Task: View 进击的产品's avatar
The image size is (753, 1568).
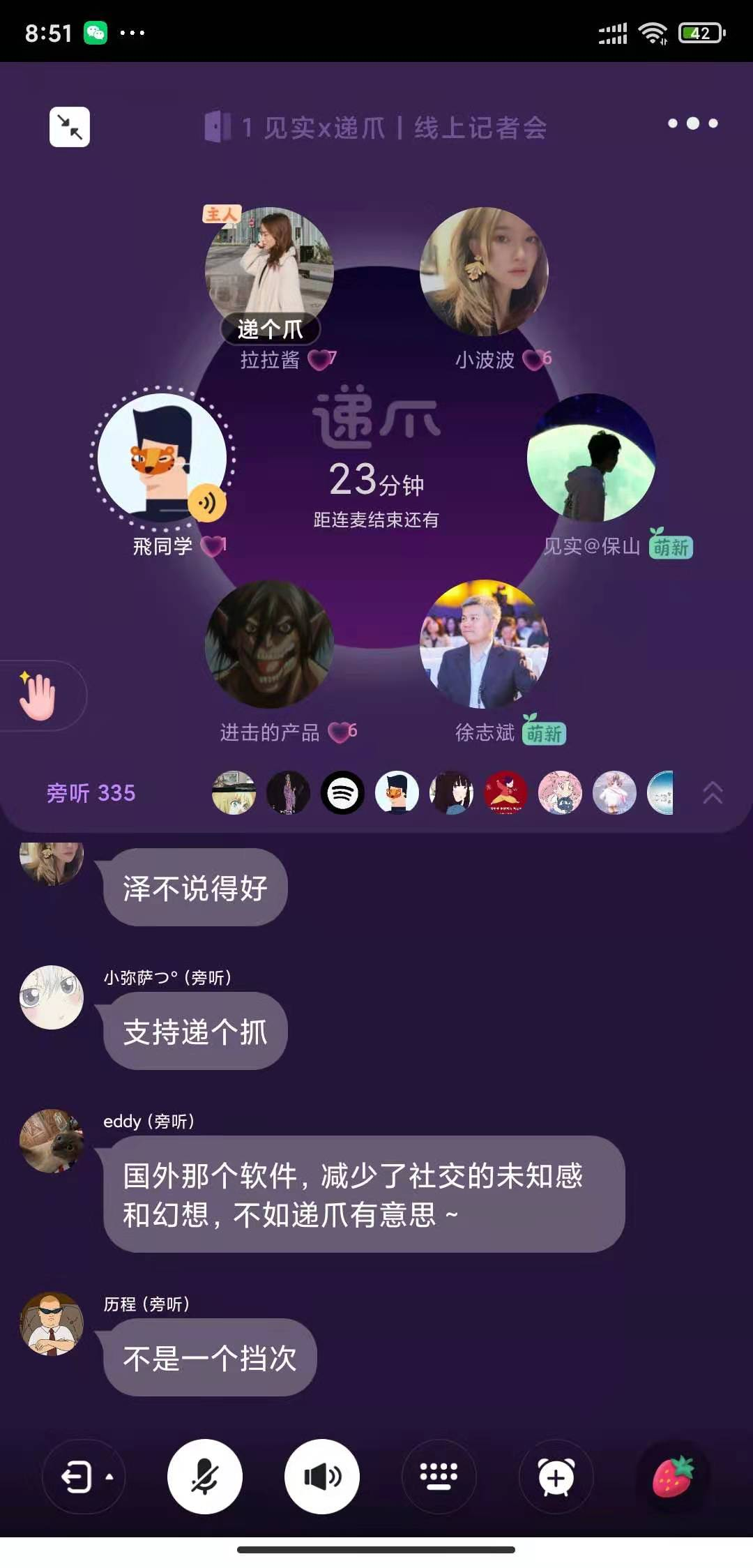Action: point(269,644)
